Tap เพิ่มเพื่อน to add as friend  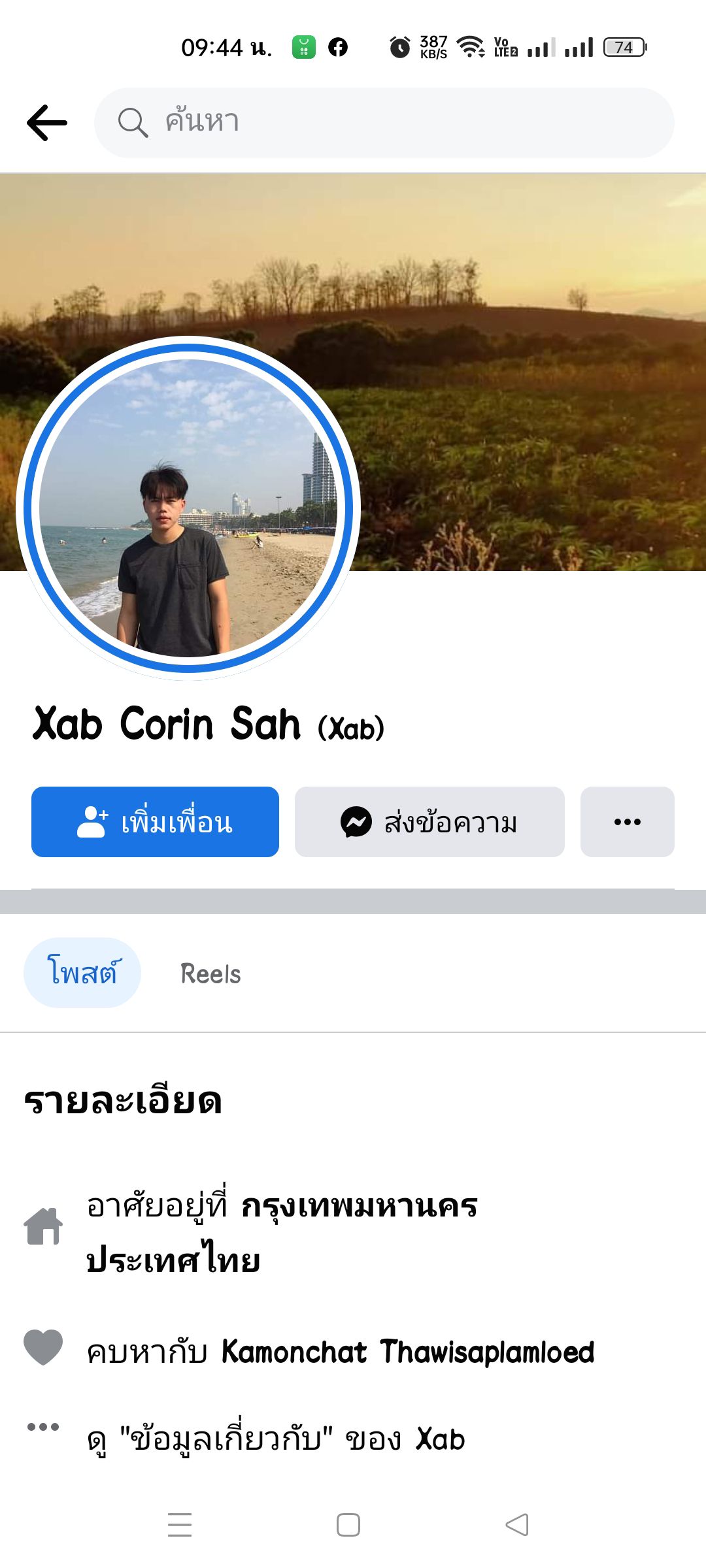(155, 822)
